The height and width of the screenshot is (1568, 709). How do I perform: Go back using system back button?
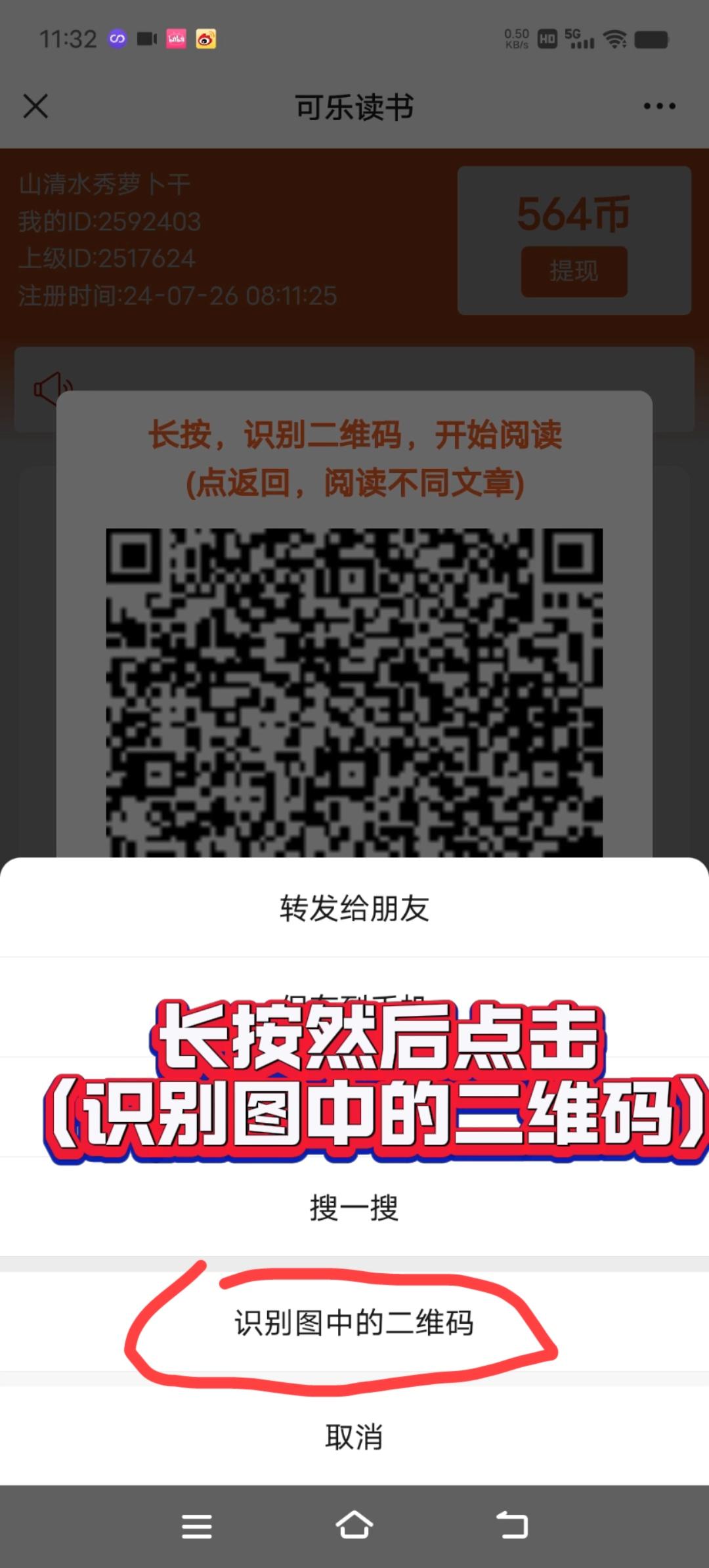(x=512, y=1525)
